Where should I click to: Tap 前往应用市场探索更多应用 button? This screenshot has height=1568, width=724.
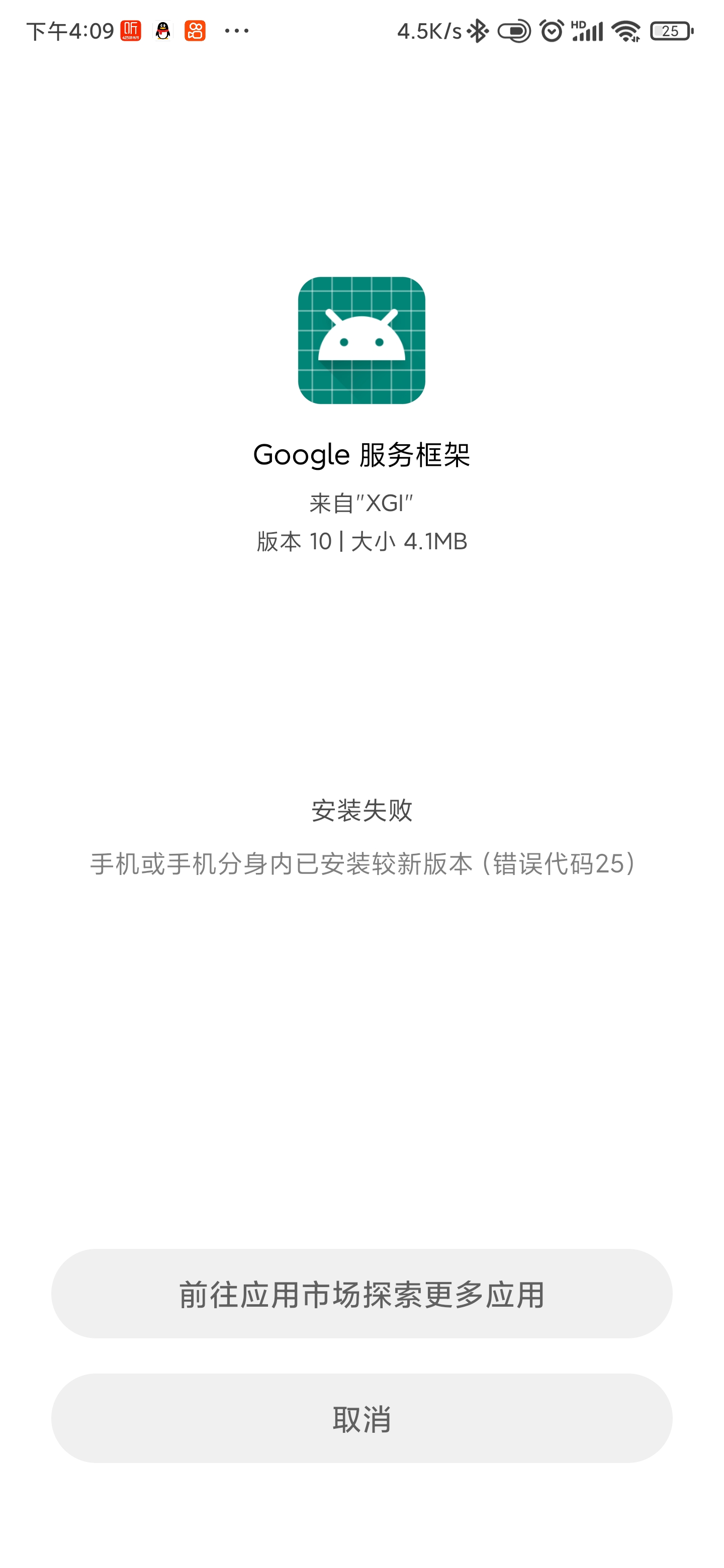361,1294
